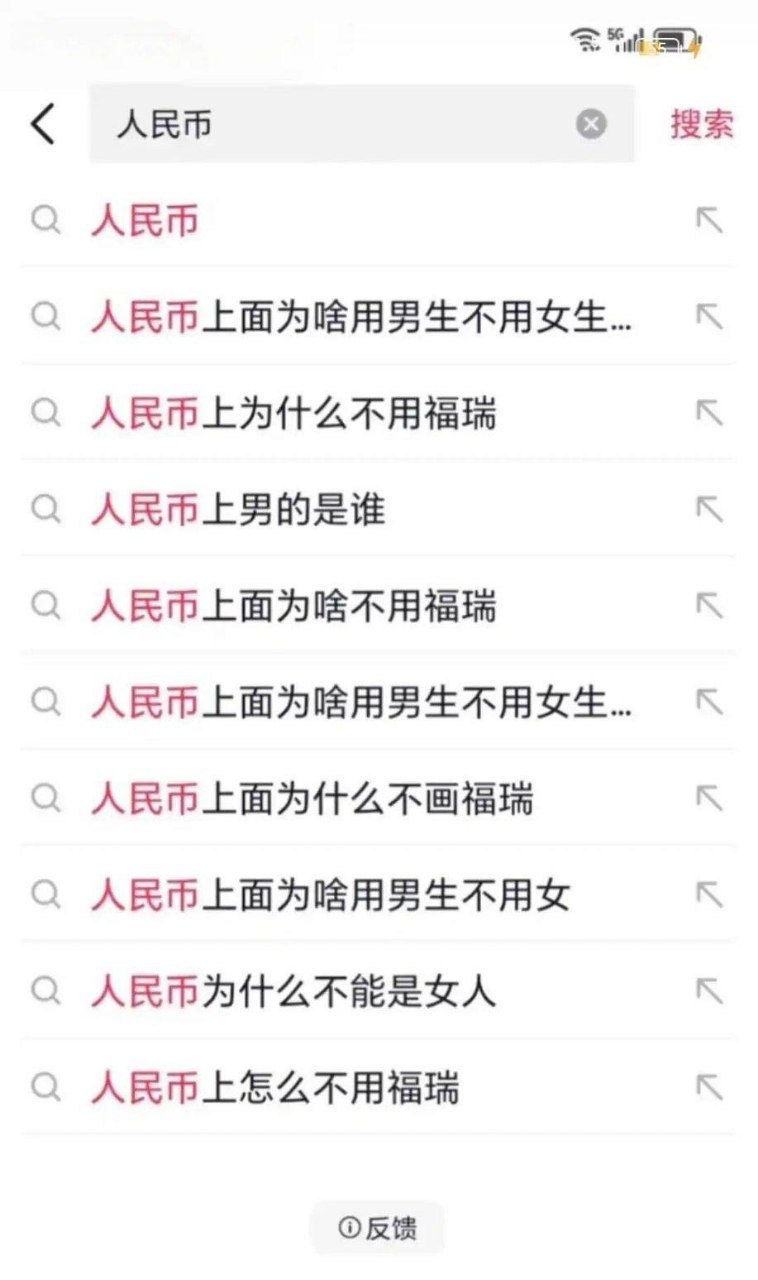Focus the search field containing 人民币

pyautogui.click(x=362, y=124)
